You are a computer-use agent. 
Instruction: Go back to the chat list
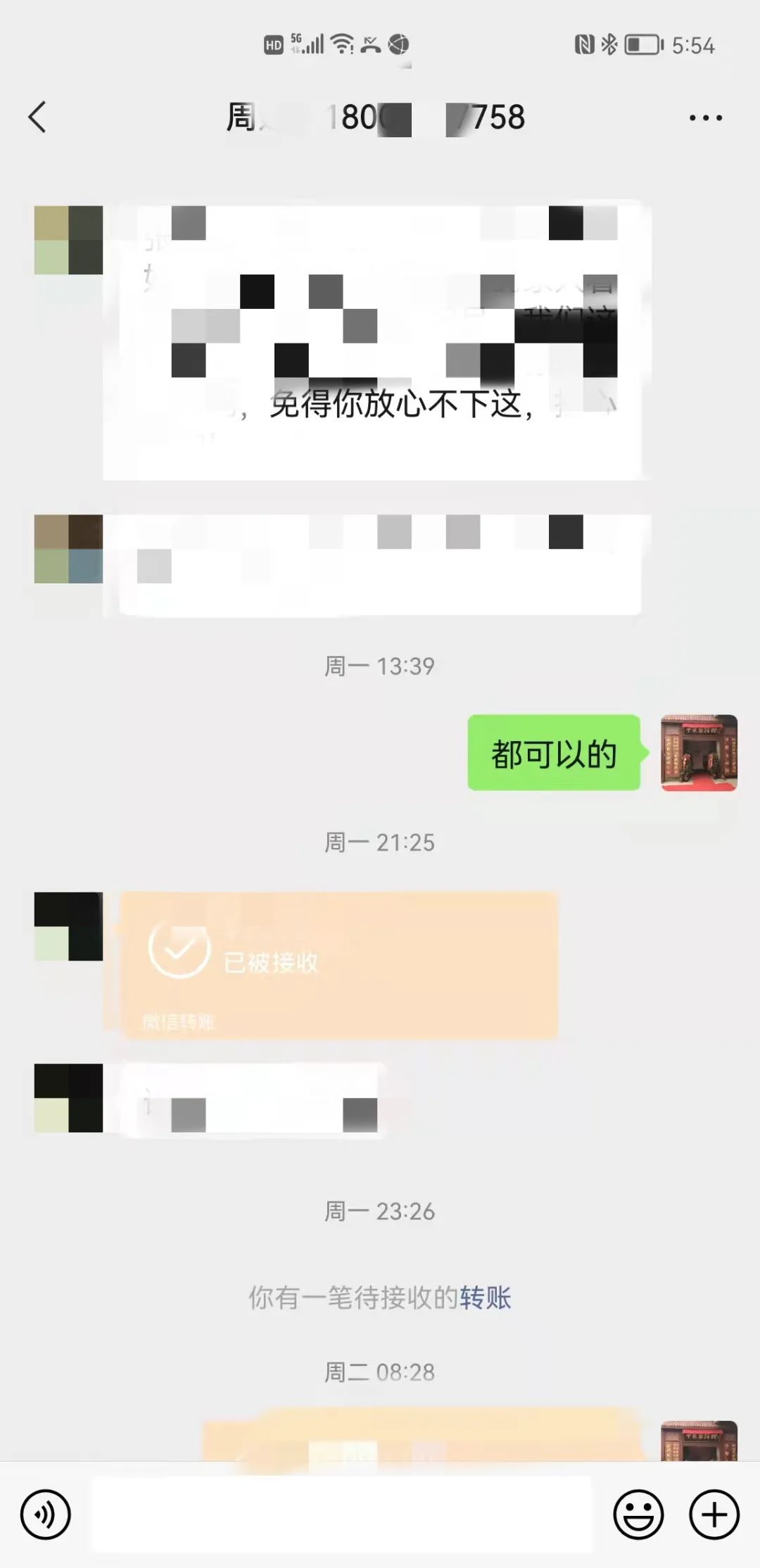pos(38,117)
